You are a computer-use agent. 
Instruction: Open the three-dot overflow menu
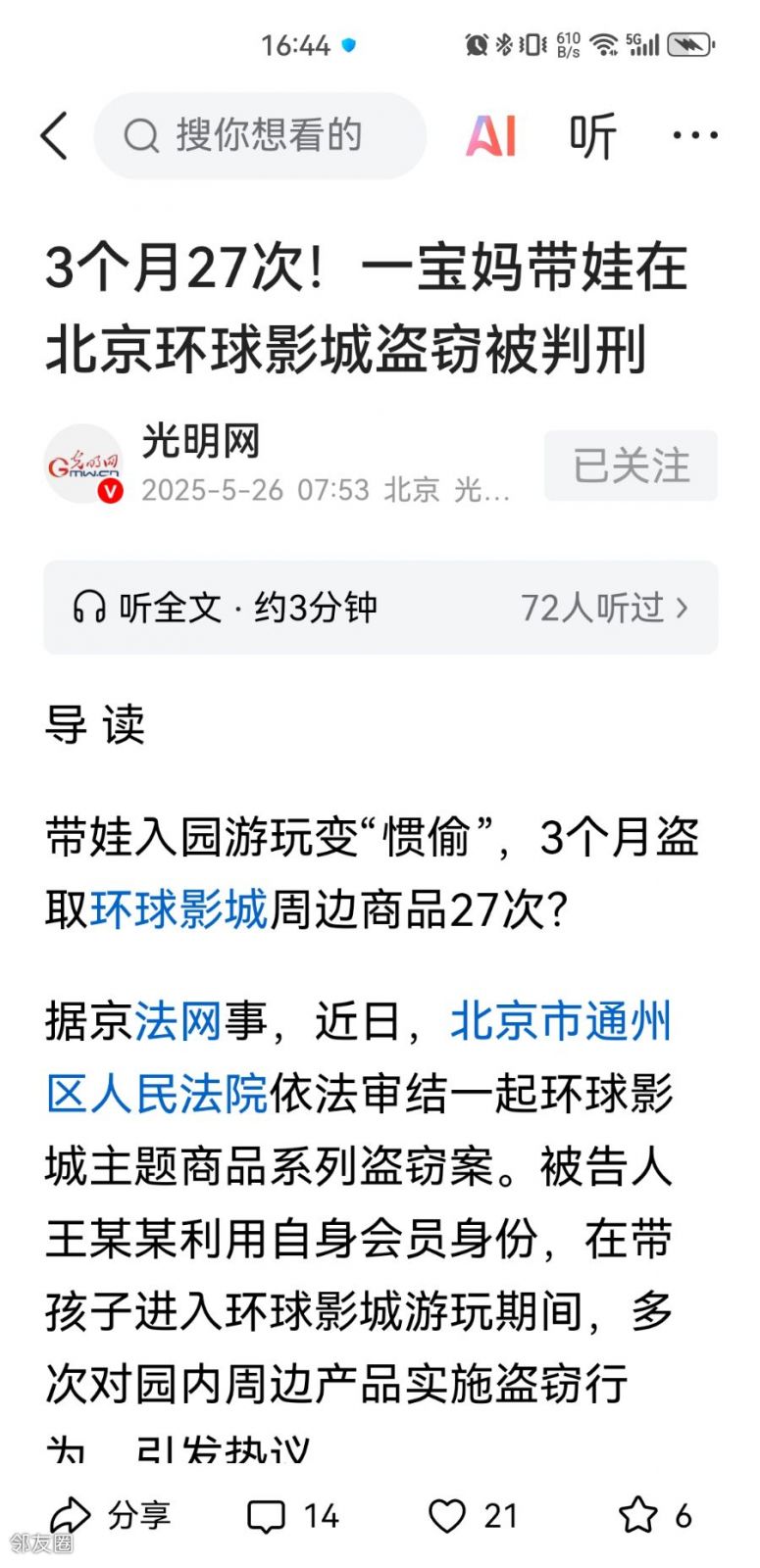click(695, 135)
